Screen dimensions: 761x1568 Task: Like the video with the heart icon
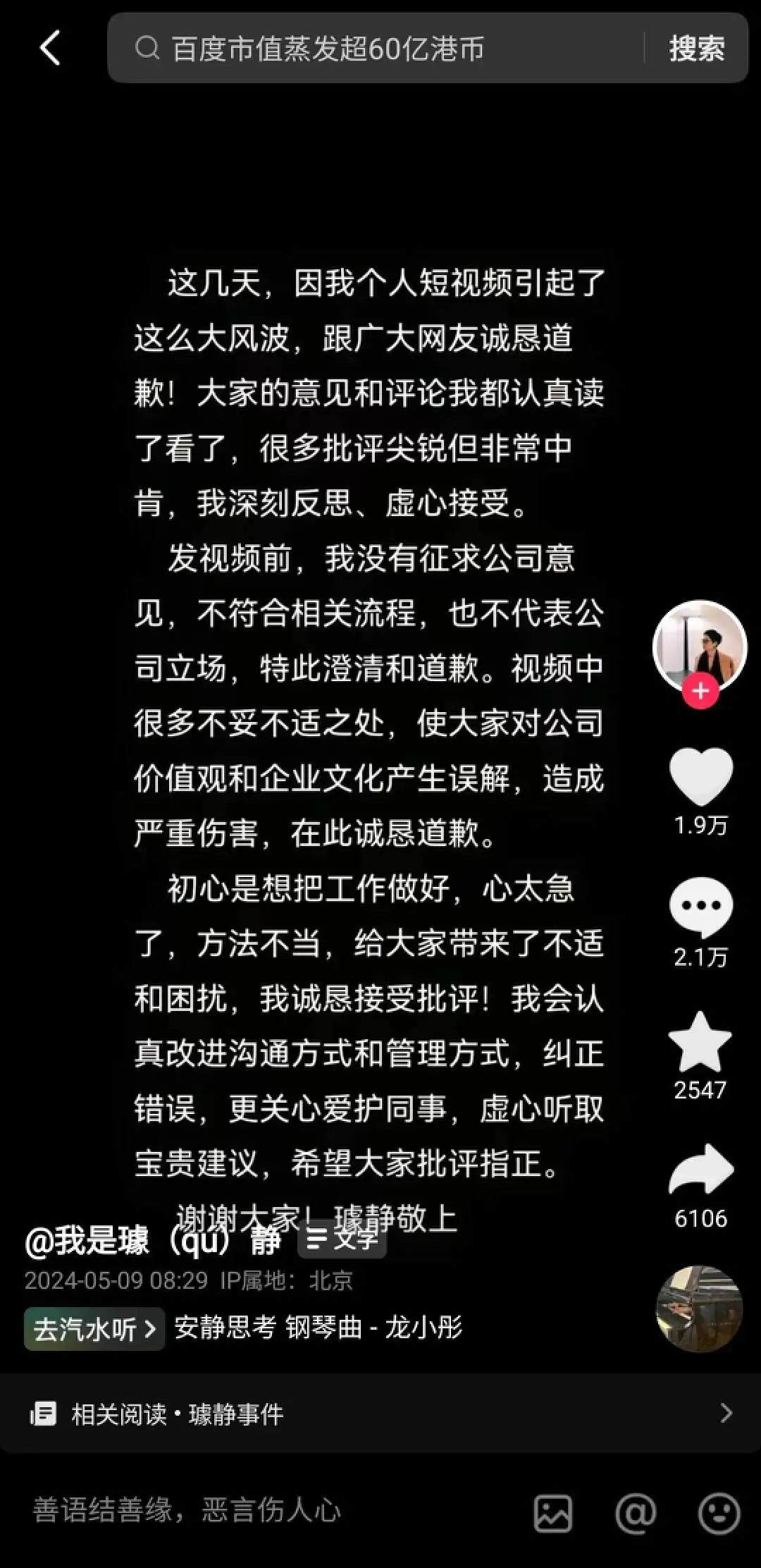point(700,778)
